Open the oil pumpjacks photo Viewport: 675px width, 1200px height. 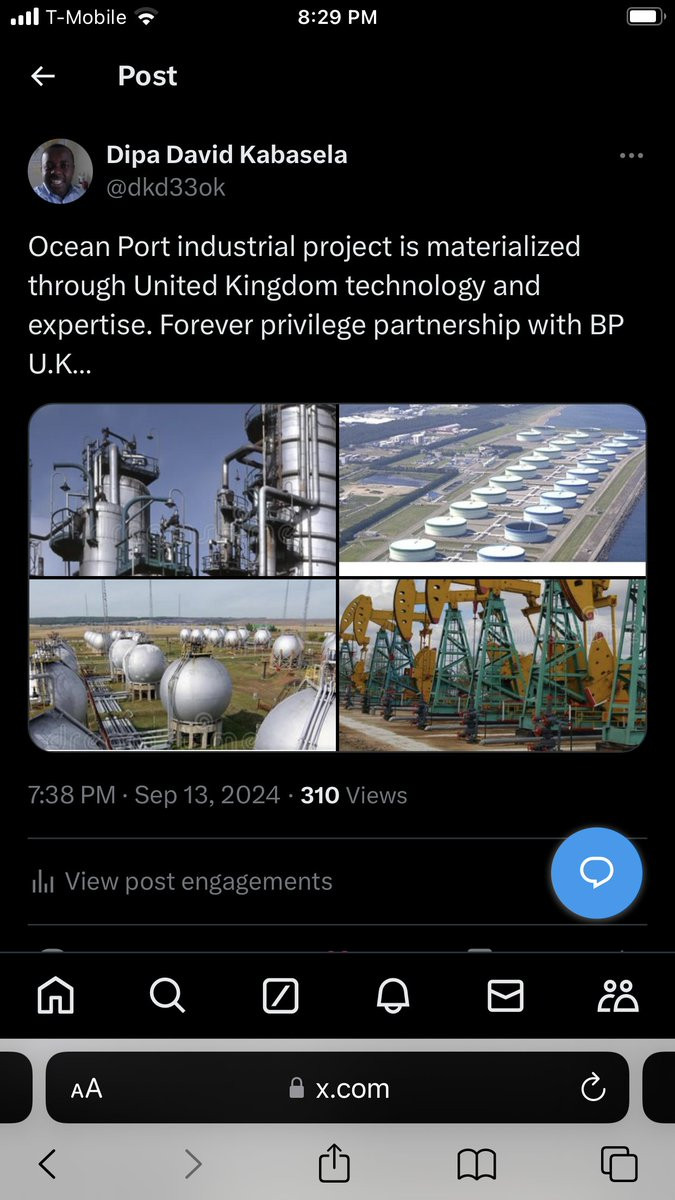(x=492, y=665)
